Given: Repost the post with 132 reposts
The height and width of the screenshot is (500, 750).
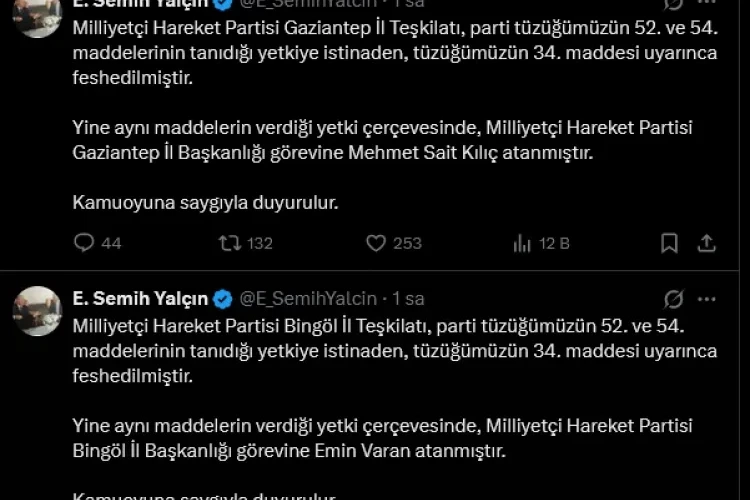Looking at the screenshot, I should [229, 243].
